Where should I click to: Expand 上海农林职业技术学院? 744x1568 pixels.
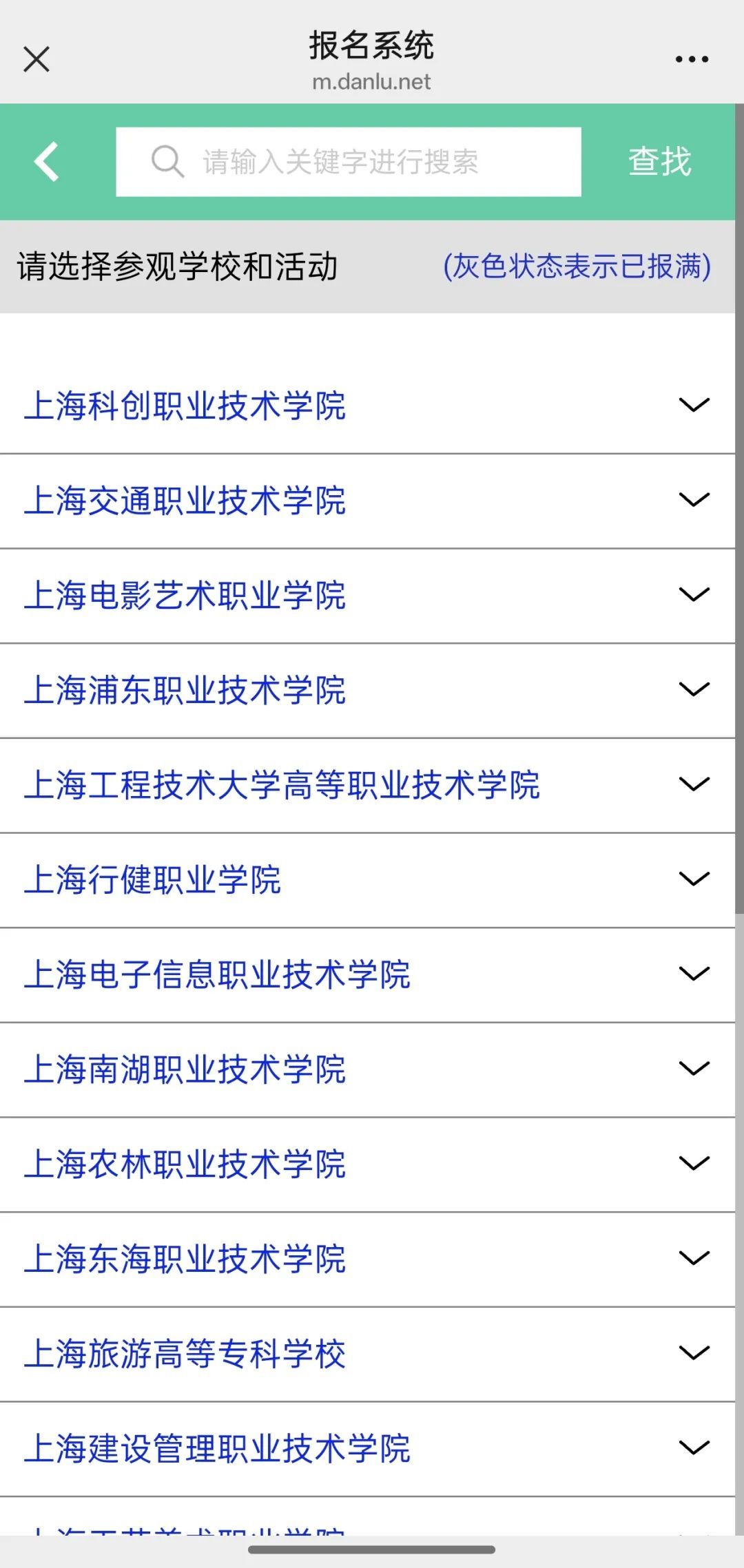click(x=367, y=1164)
